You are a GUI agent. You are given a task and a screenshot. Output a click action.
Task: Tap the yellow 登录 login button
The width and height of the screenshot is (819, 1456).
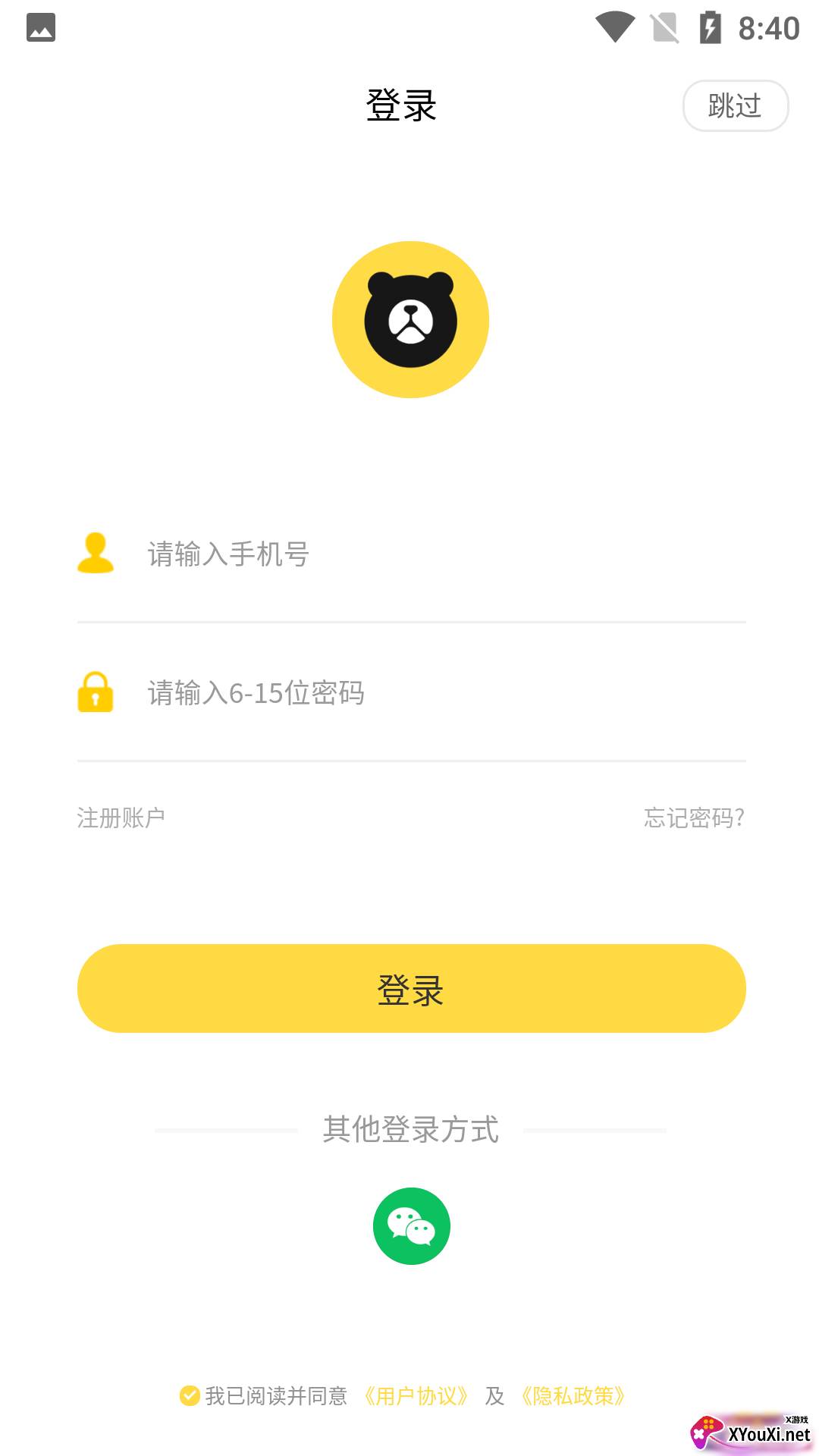tap(411, 988)
